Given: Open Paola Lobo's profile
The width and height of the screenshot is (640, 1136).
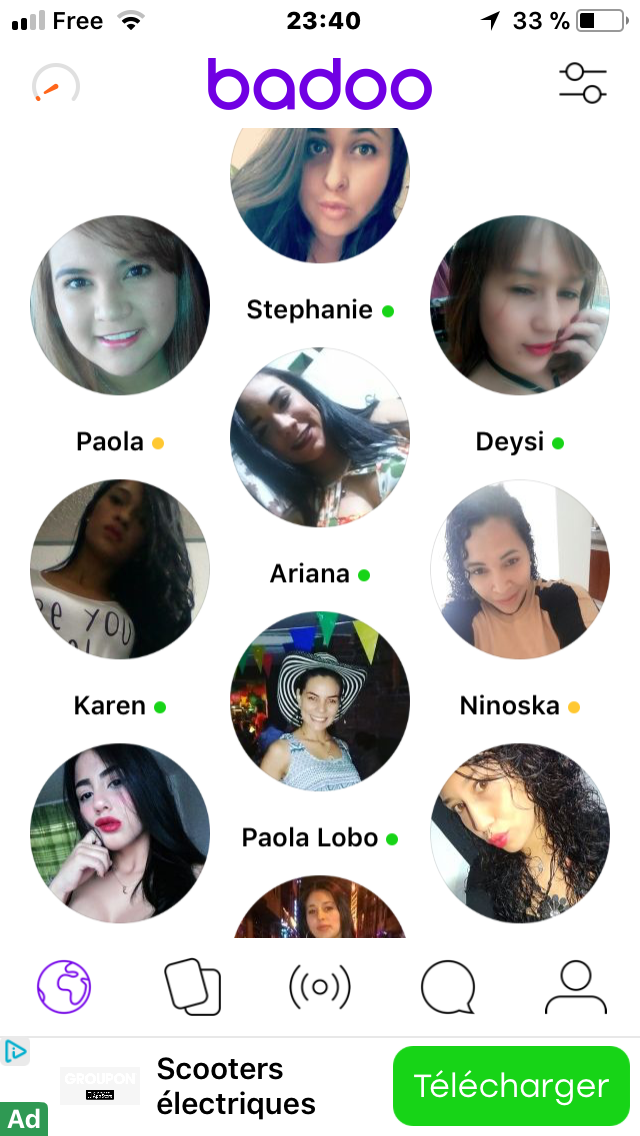Looking at the screenshot, I should click(x=320, y=702).
